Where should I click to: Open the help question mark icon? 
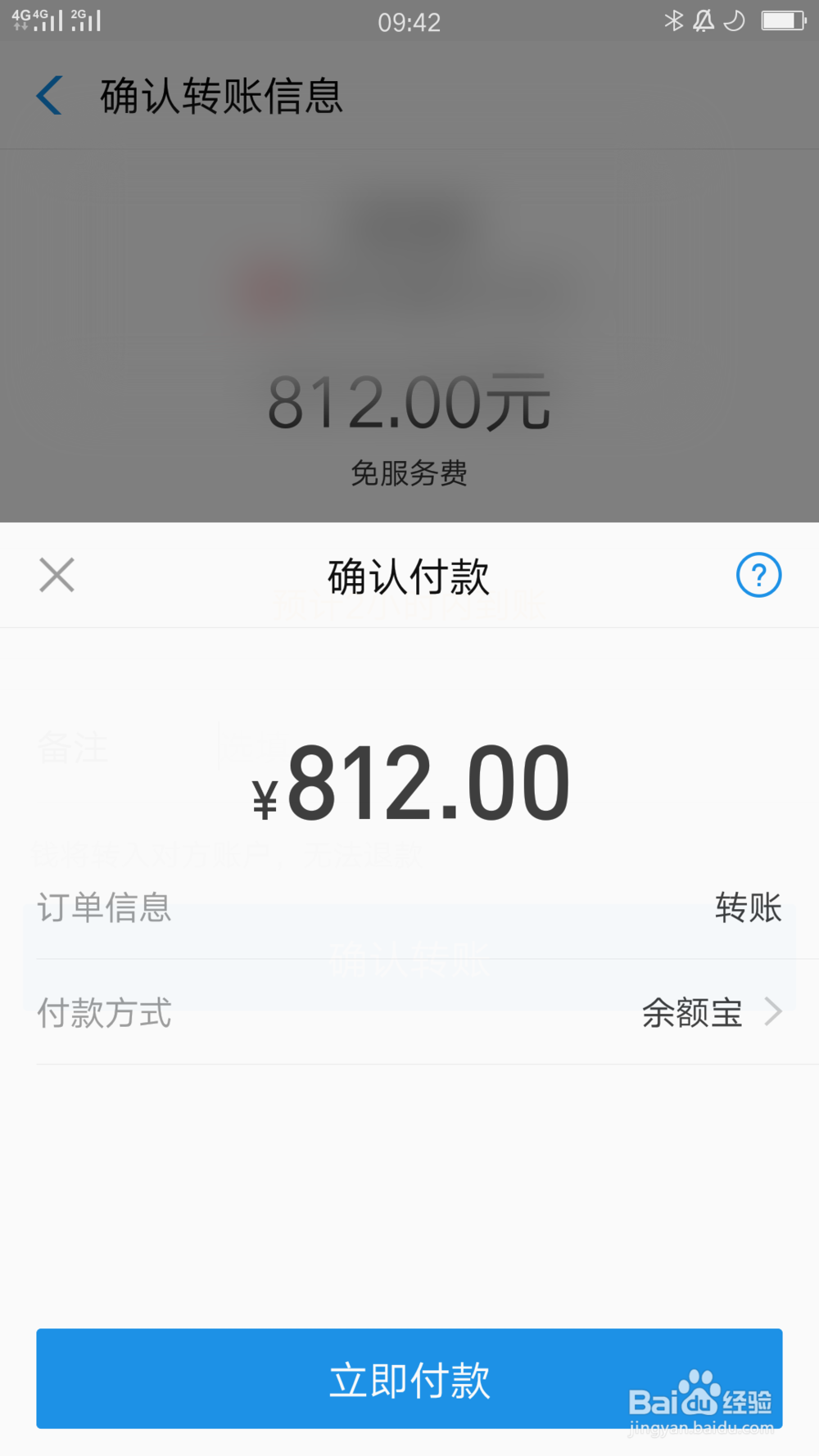759,576
